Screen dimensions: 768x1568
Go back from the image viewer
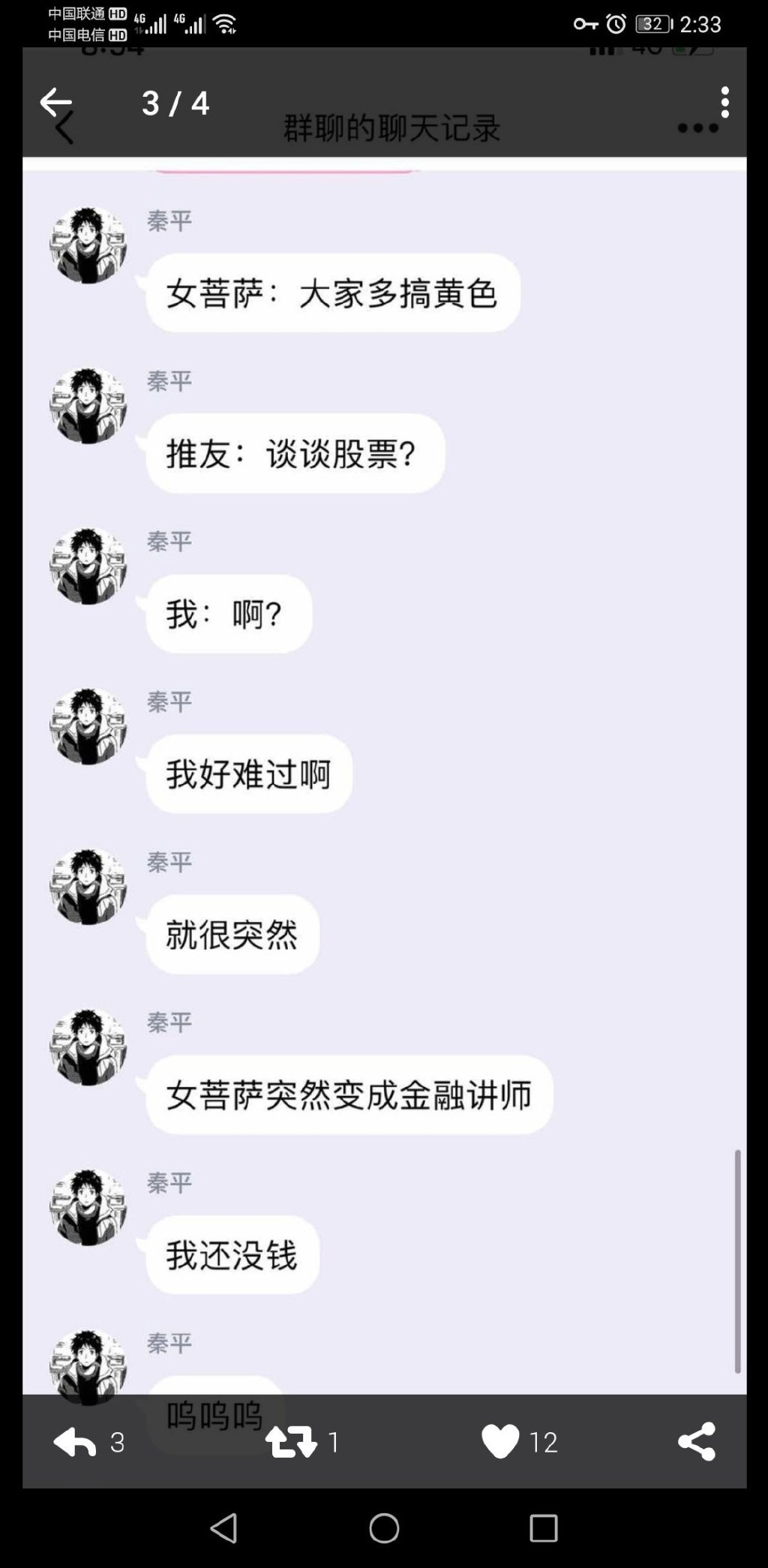[x=55, y=102]
